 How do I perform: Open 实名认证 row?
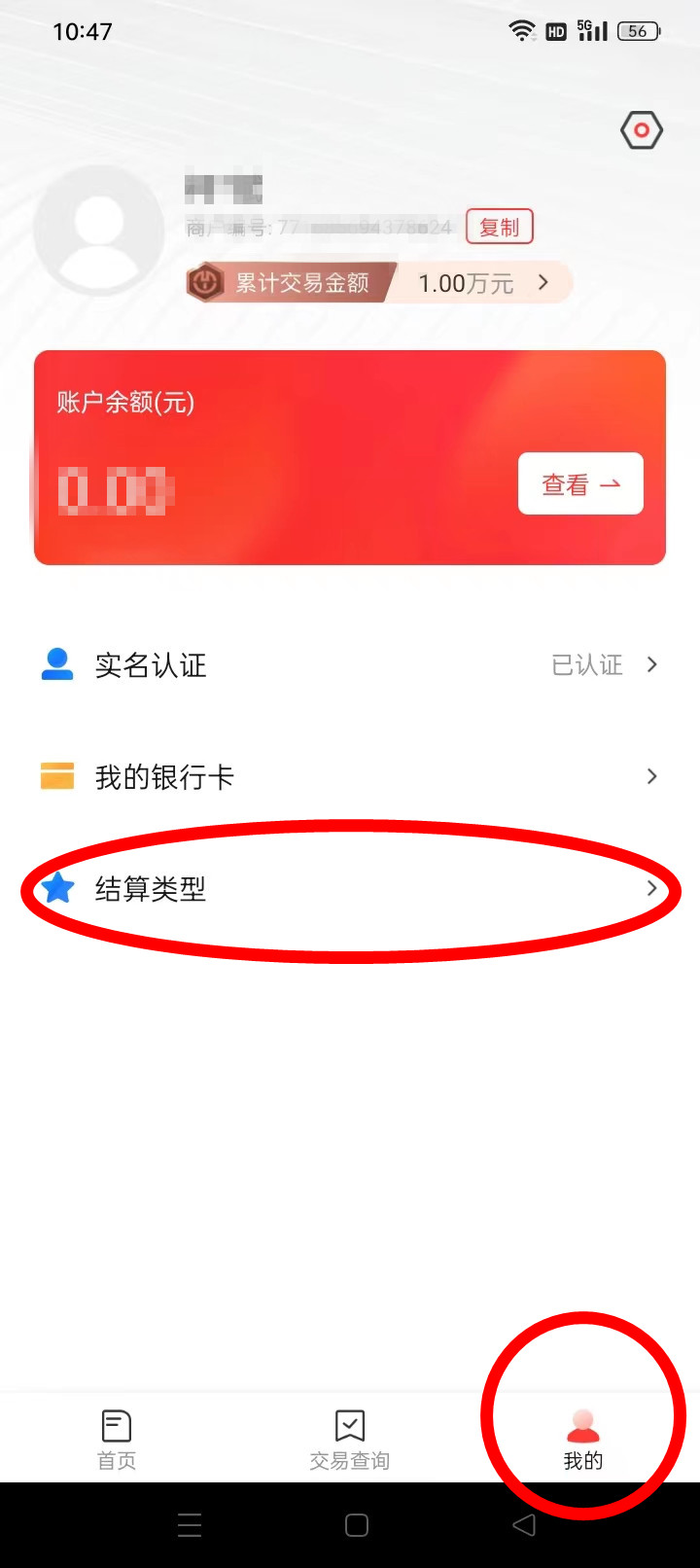tap(350, 665)
